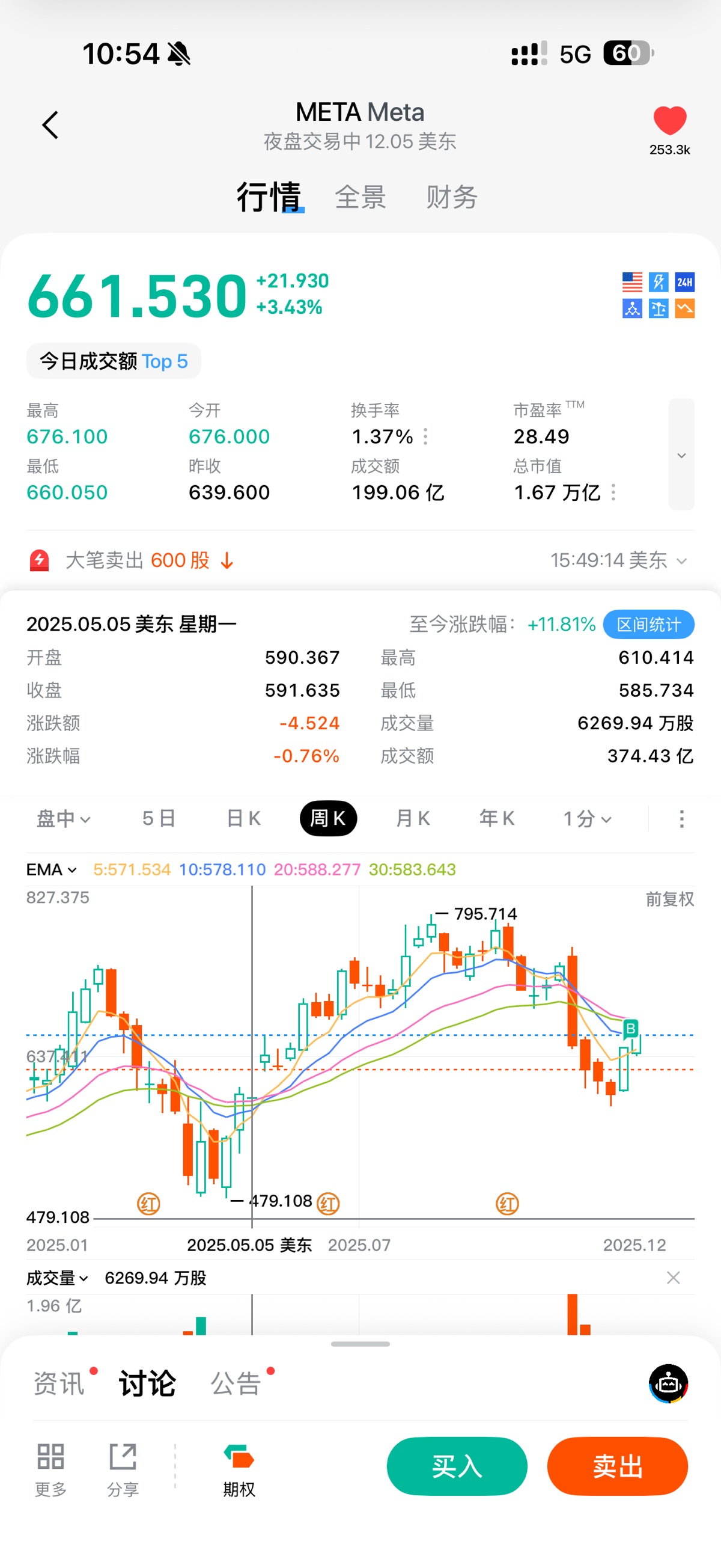Open the EMA indicator dropdown
This screenshot has height=1568, width=721.
pos(51,870)
